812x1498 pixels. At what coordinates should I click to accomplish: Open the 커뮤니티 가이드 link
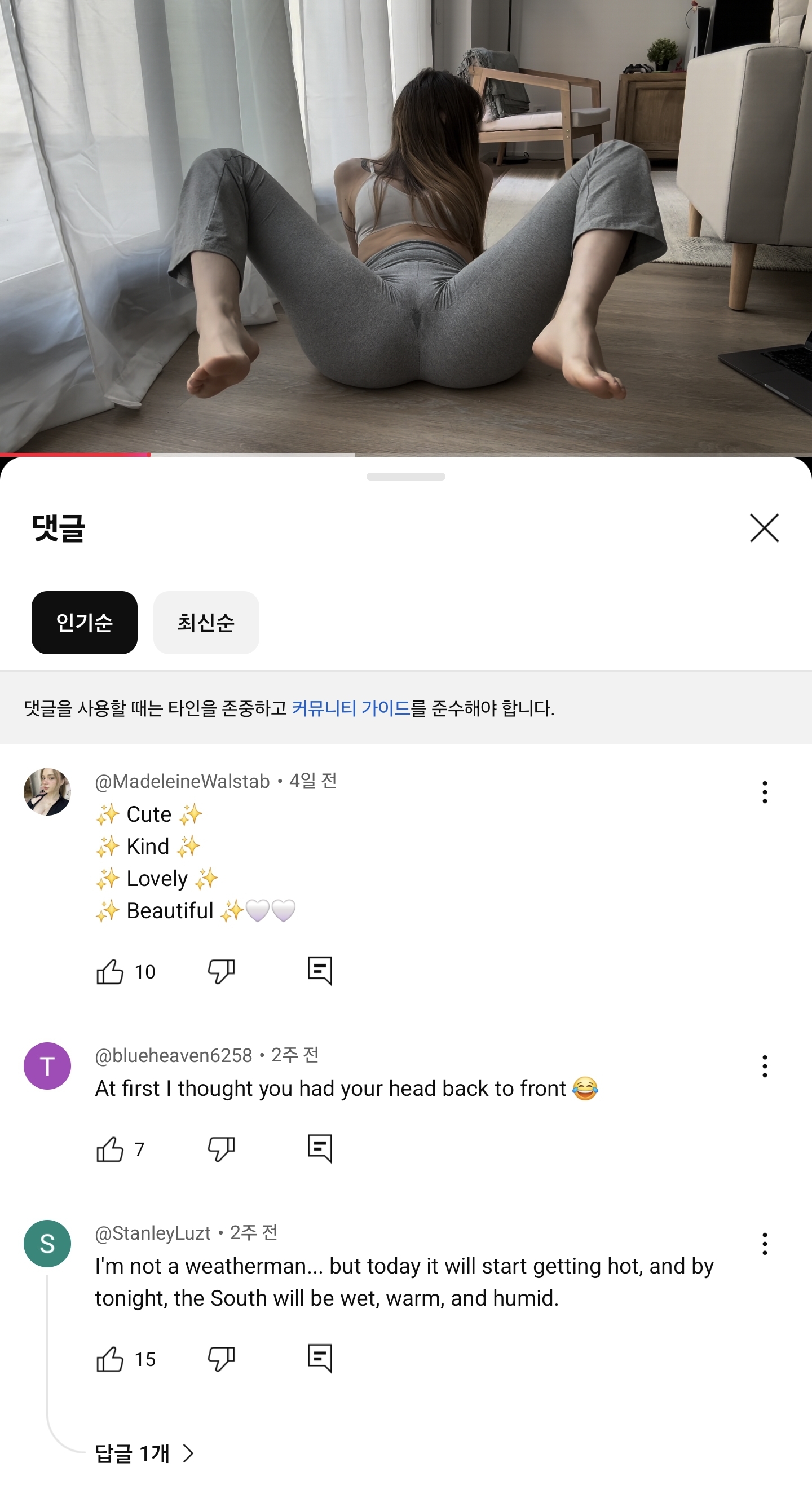tap(351, 708)
